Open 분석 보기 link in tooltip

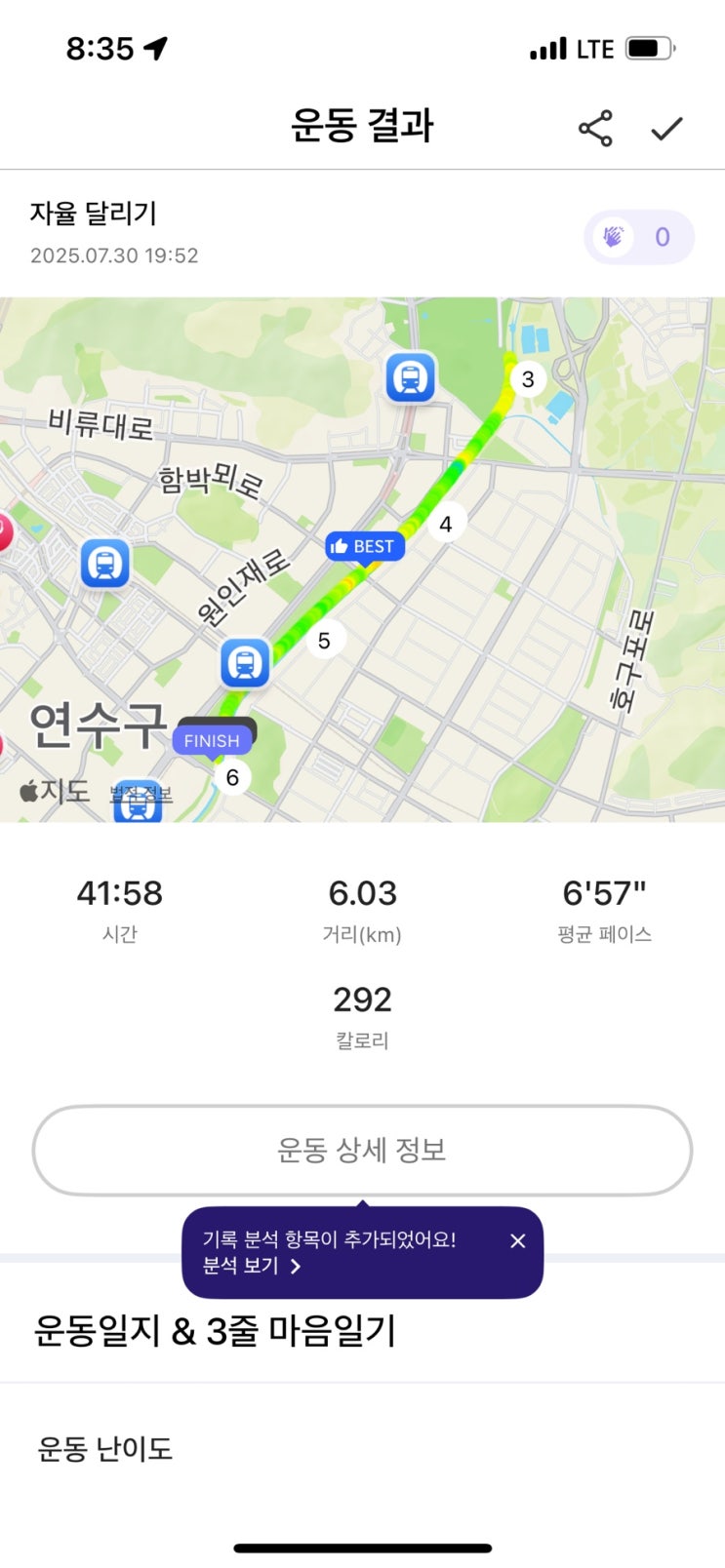click(252, 1266)
